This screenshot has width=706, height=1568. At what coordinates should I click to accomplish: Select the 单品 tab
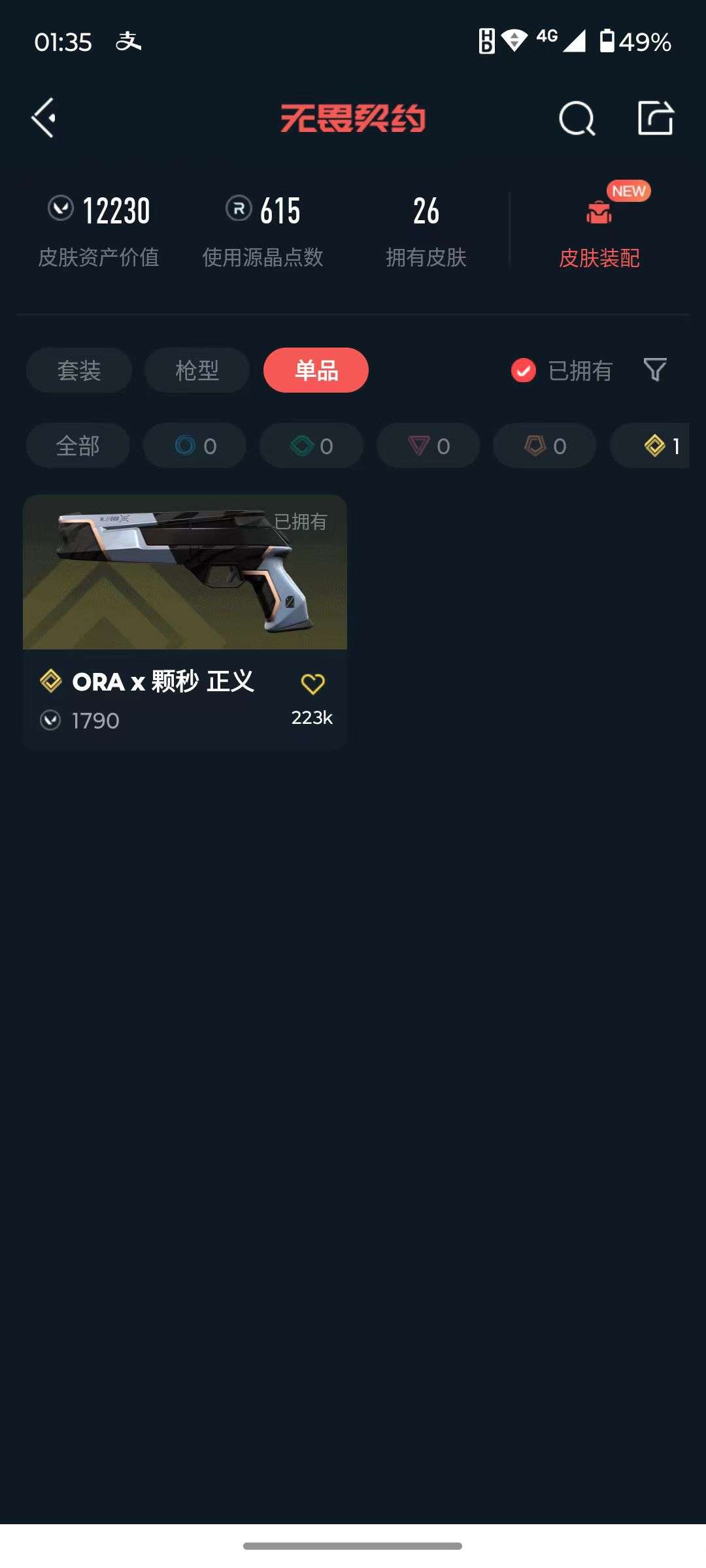316,370
